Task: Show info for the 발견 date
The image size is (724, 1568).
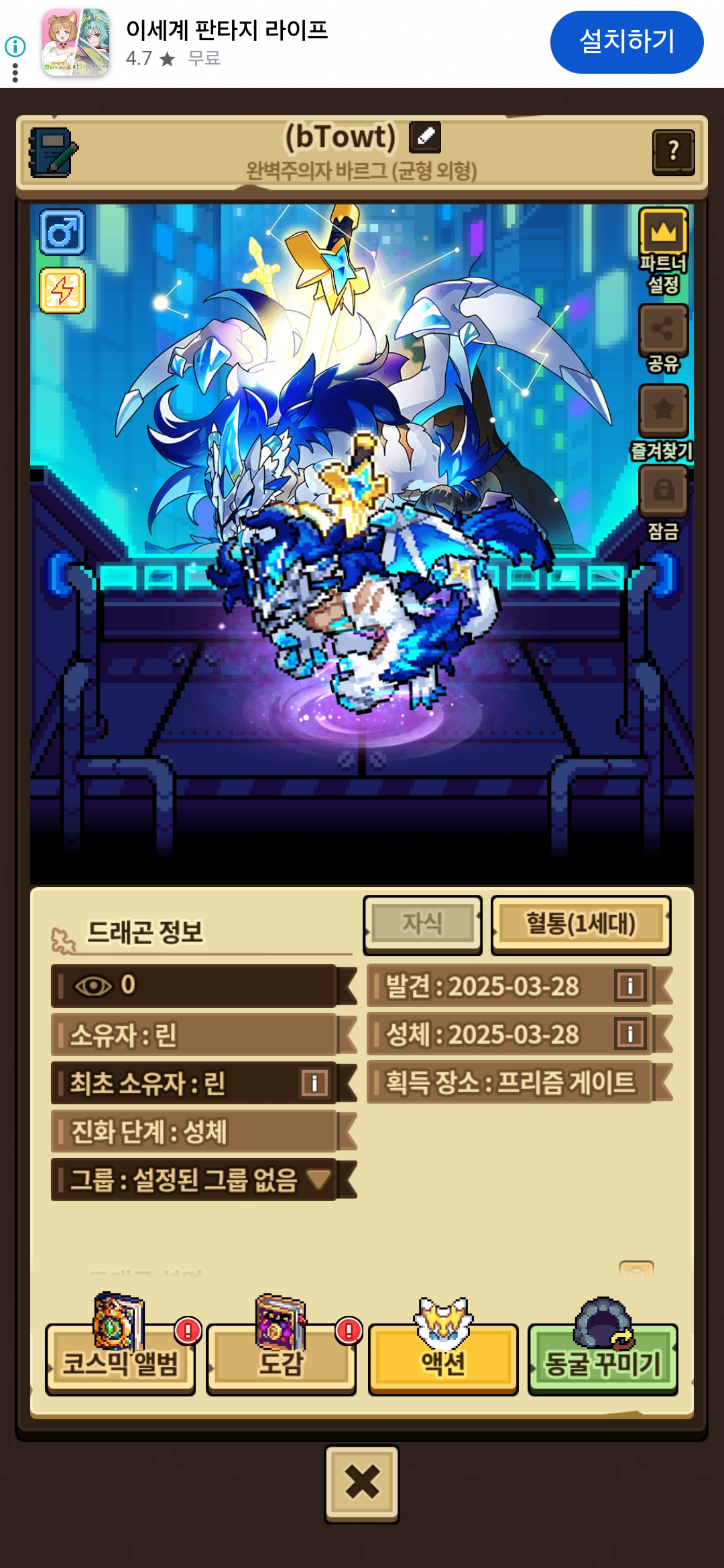Action: pyautogui.click(x=629, y=986)
